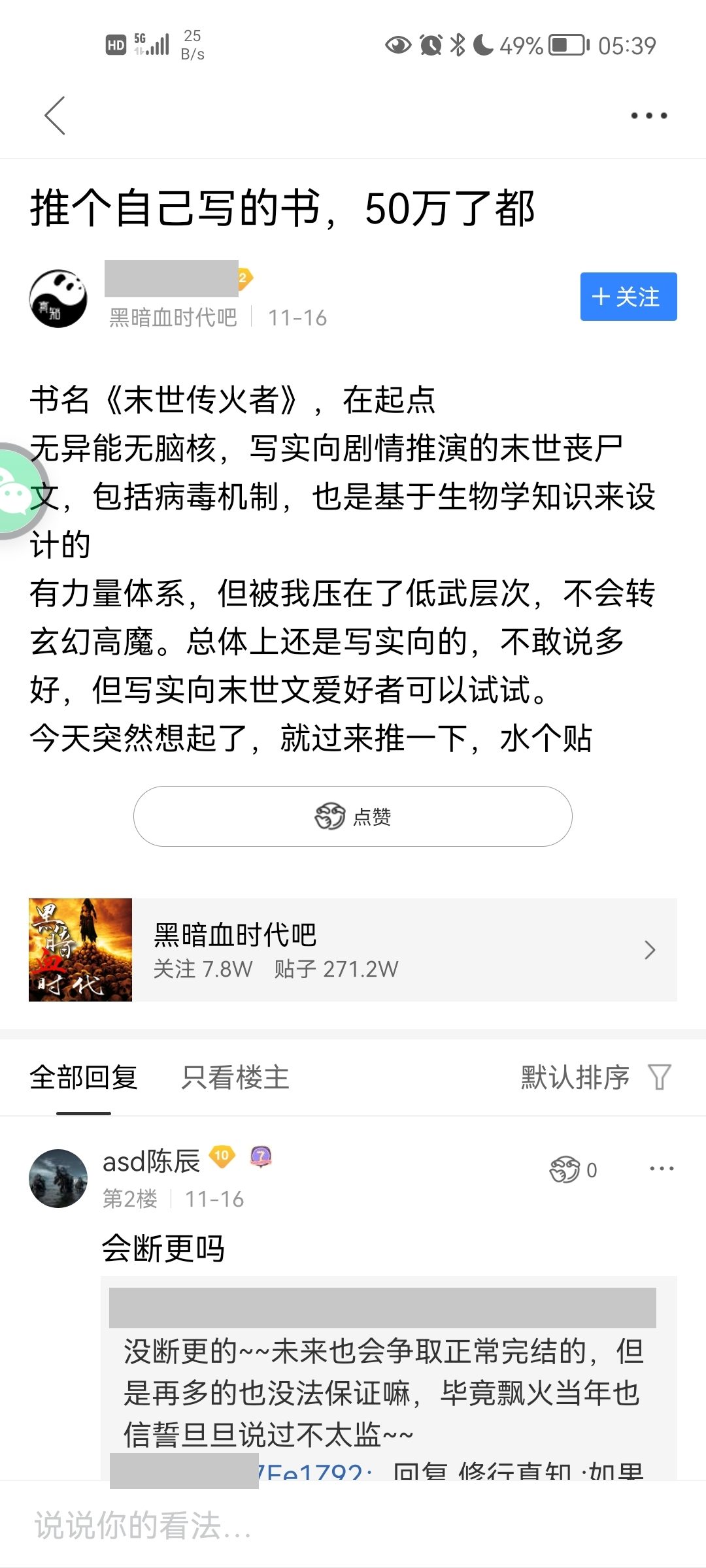Change sorting via 默认排序
The height and width of the screenshot is (1568, 706).
(596, 1077)
